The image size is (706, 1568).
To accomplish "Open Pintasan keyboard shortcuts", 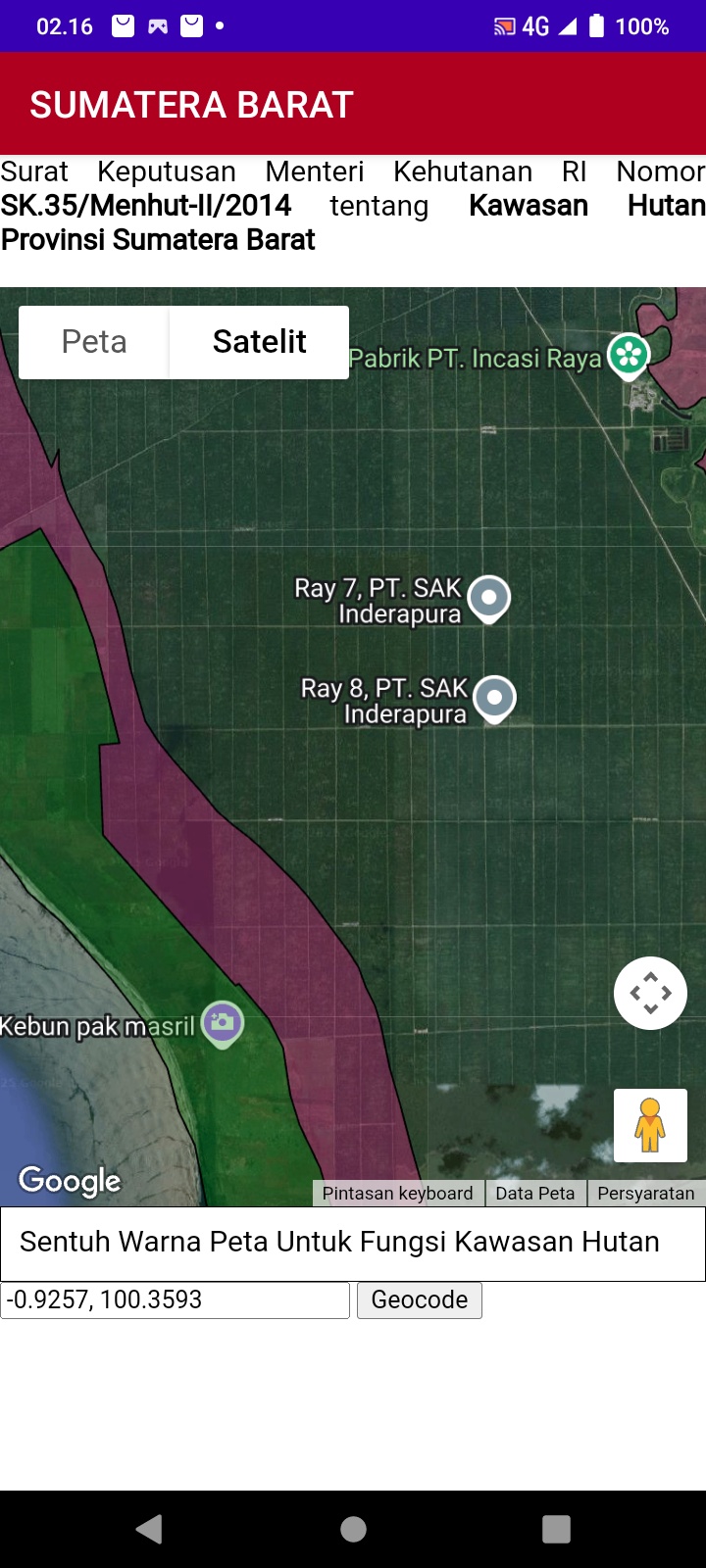I will coord(397,1193).
